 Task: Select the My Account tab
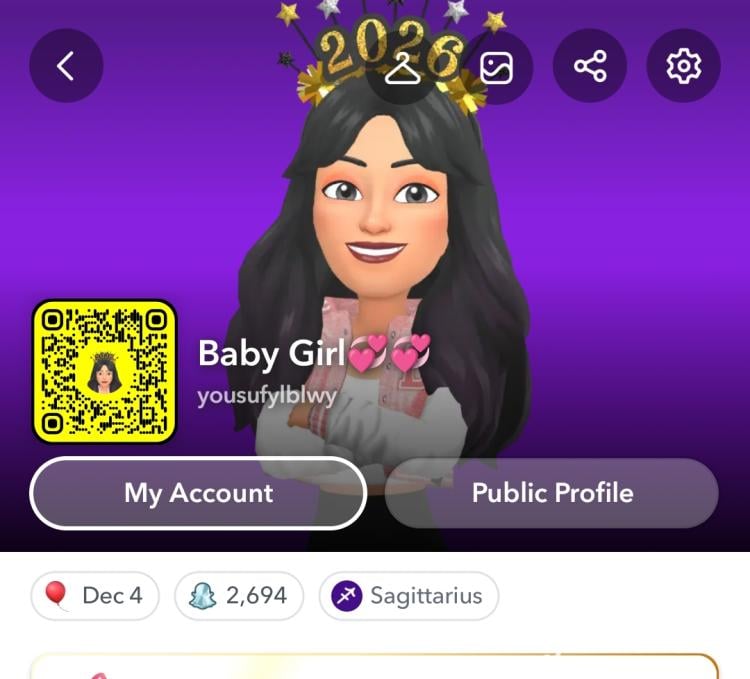(x=198, y=493)
